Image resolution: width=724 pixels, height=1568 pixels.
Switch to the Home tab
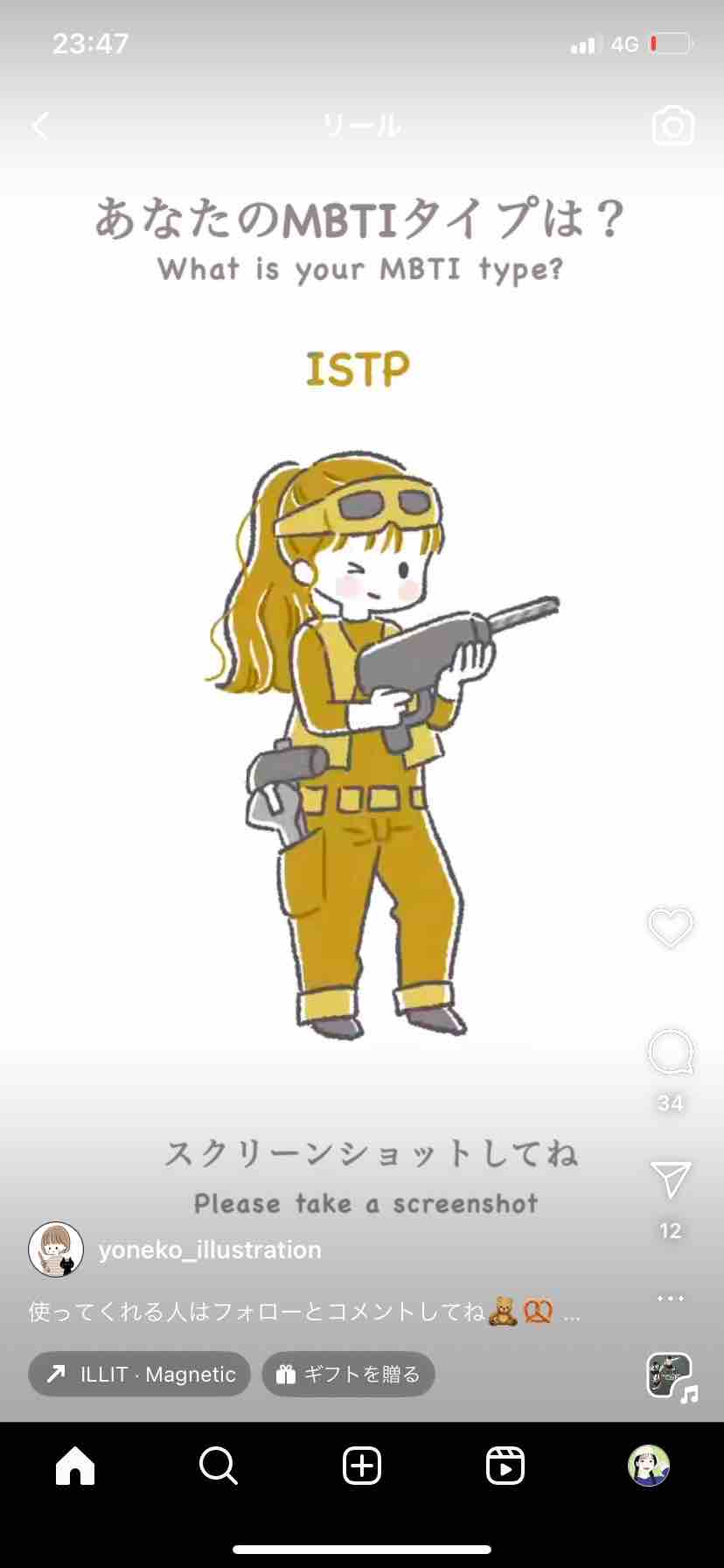[75, 1466]
